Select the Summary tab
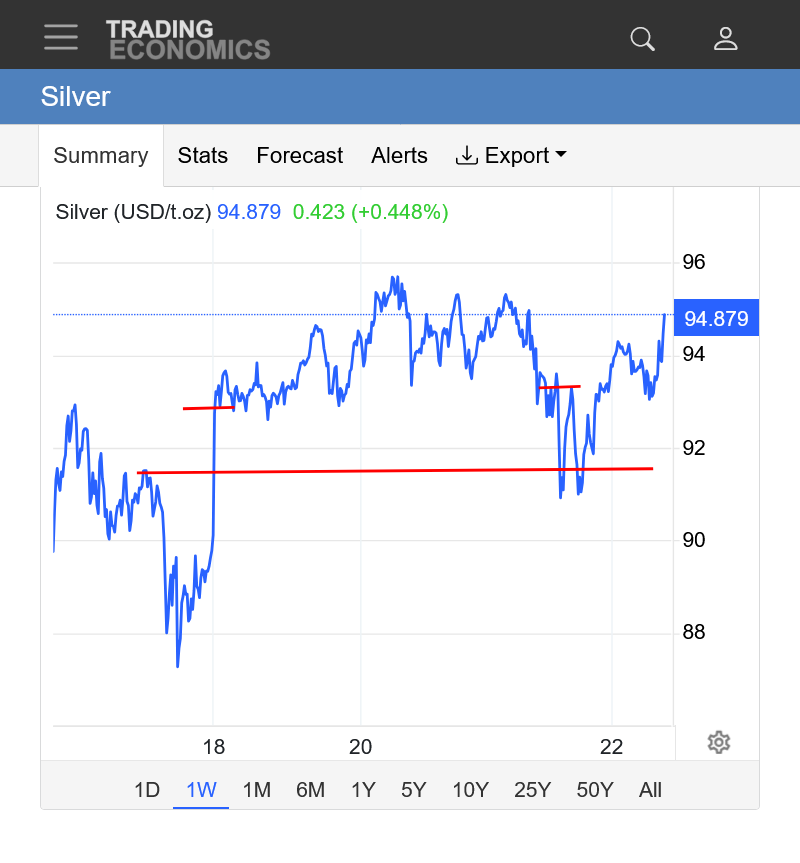 pyautogui.click(x=101, y=156)
